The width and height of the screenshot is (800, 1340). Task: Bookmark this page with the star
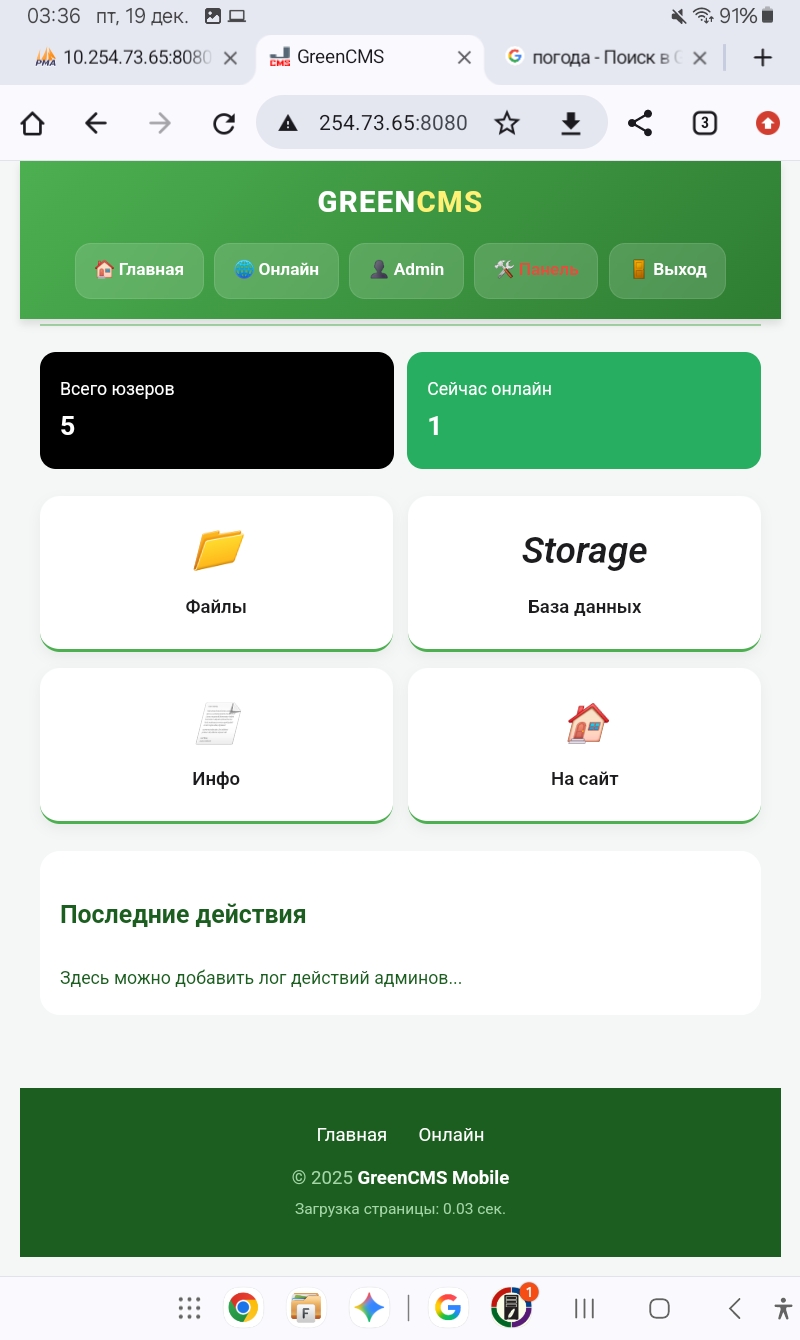(x=507, y=123)
